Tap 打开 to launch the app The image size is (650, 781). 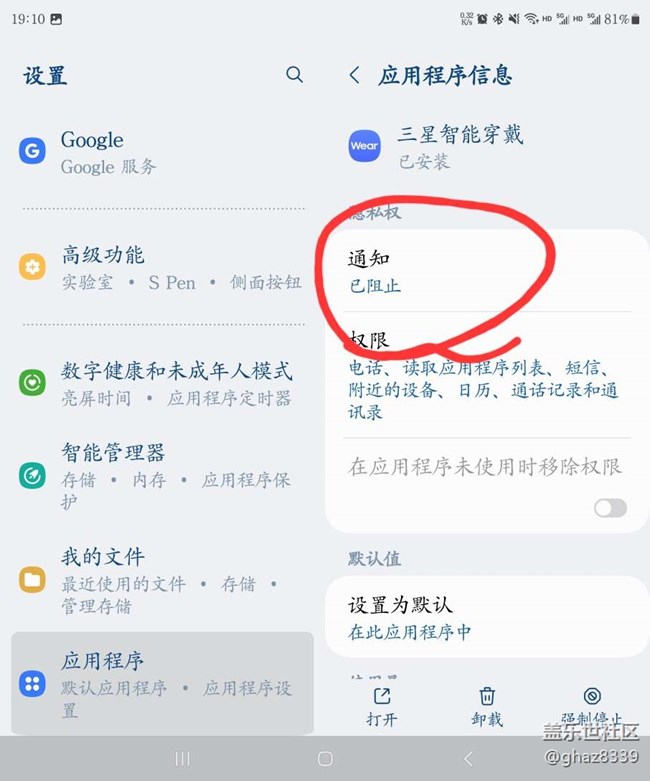tap(381, 706)
